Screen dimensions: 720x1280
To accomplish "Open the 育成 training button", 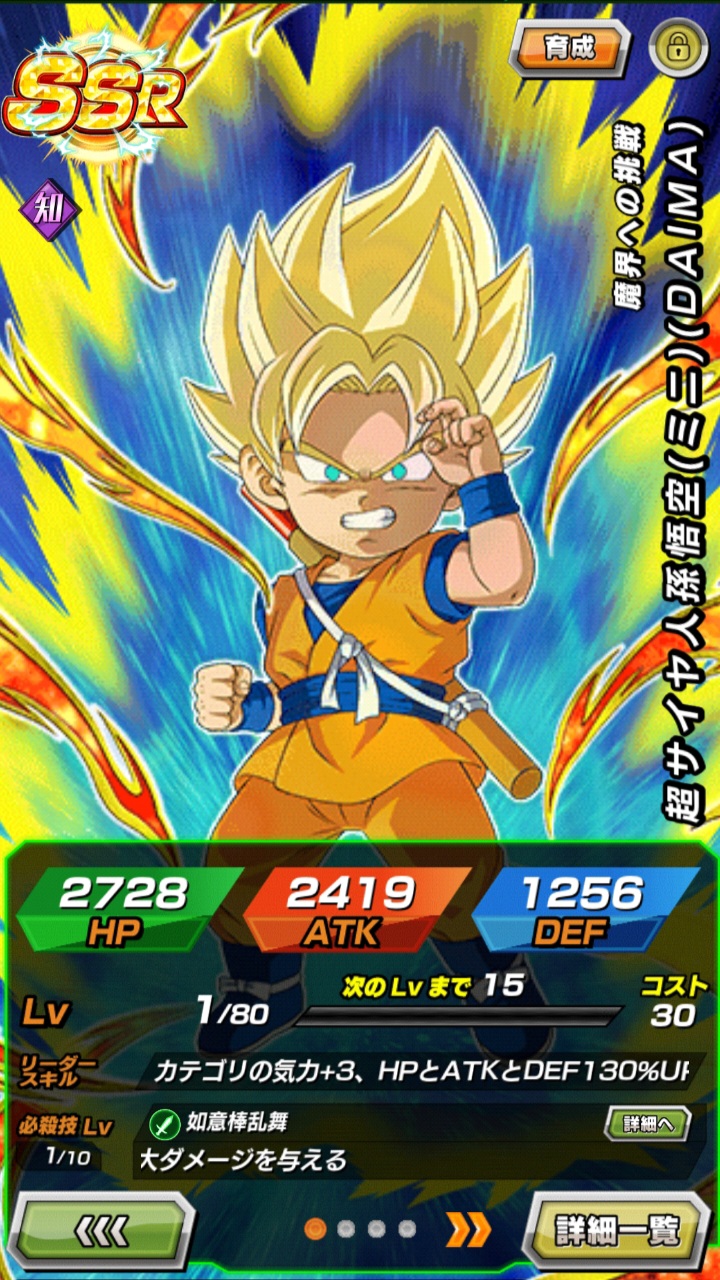I will [570, 47].
